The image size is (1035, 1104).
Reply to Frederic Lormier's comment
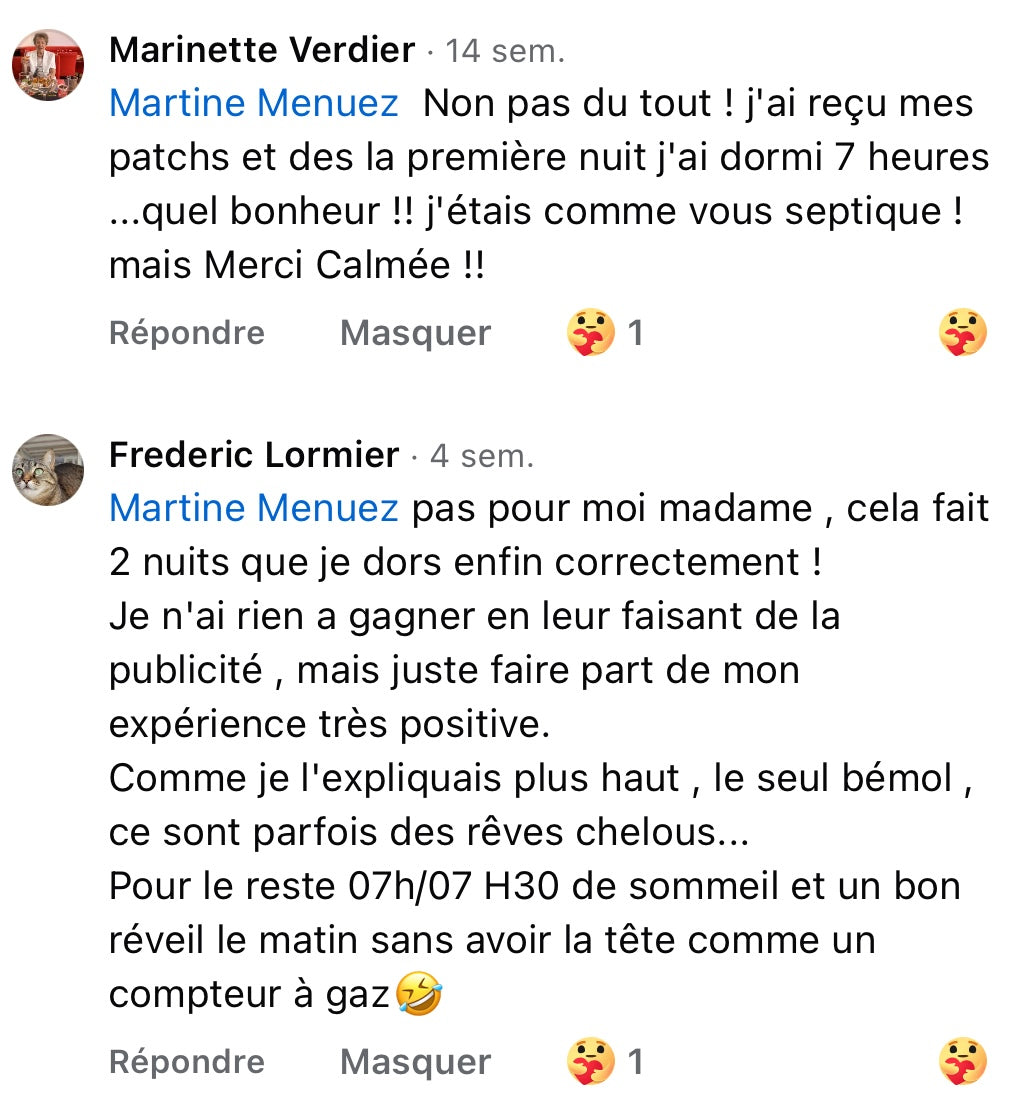[187, 1062]
